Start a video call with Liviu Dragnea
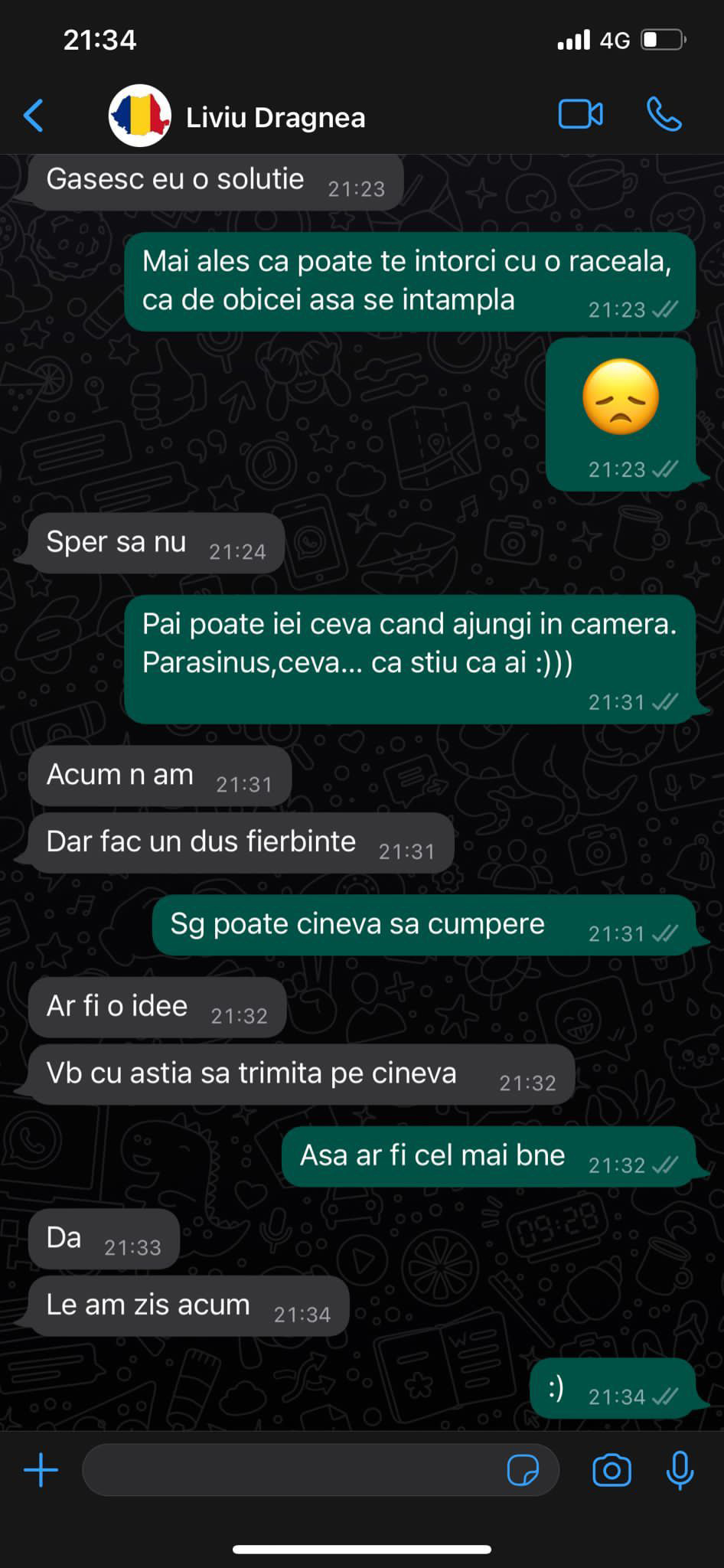The height and width of the screenshot is (1568, 724). [x=580, y=115]
